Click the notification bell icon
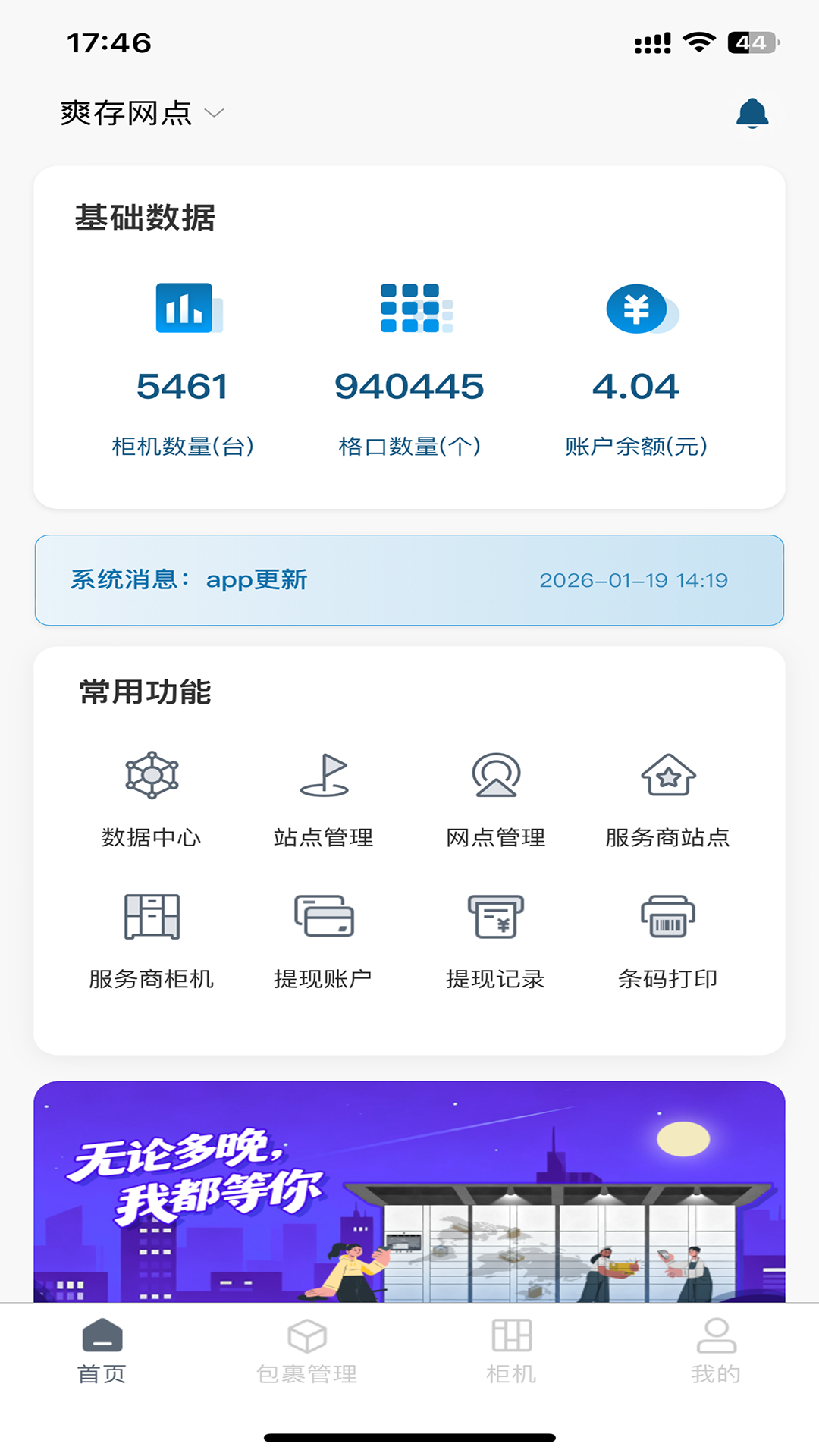Screen dimensions: 819x1456 [x=753, y=114]
